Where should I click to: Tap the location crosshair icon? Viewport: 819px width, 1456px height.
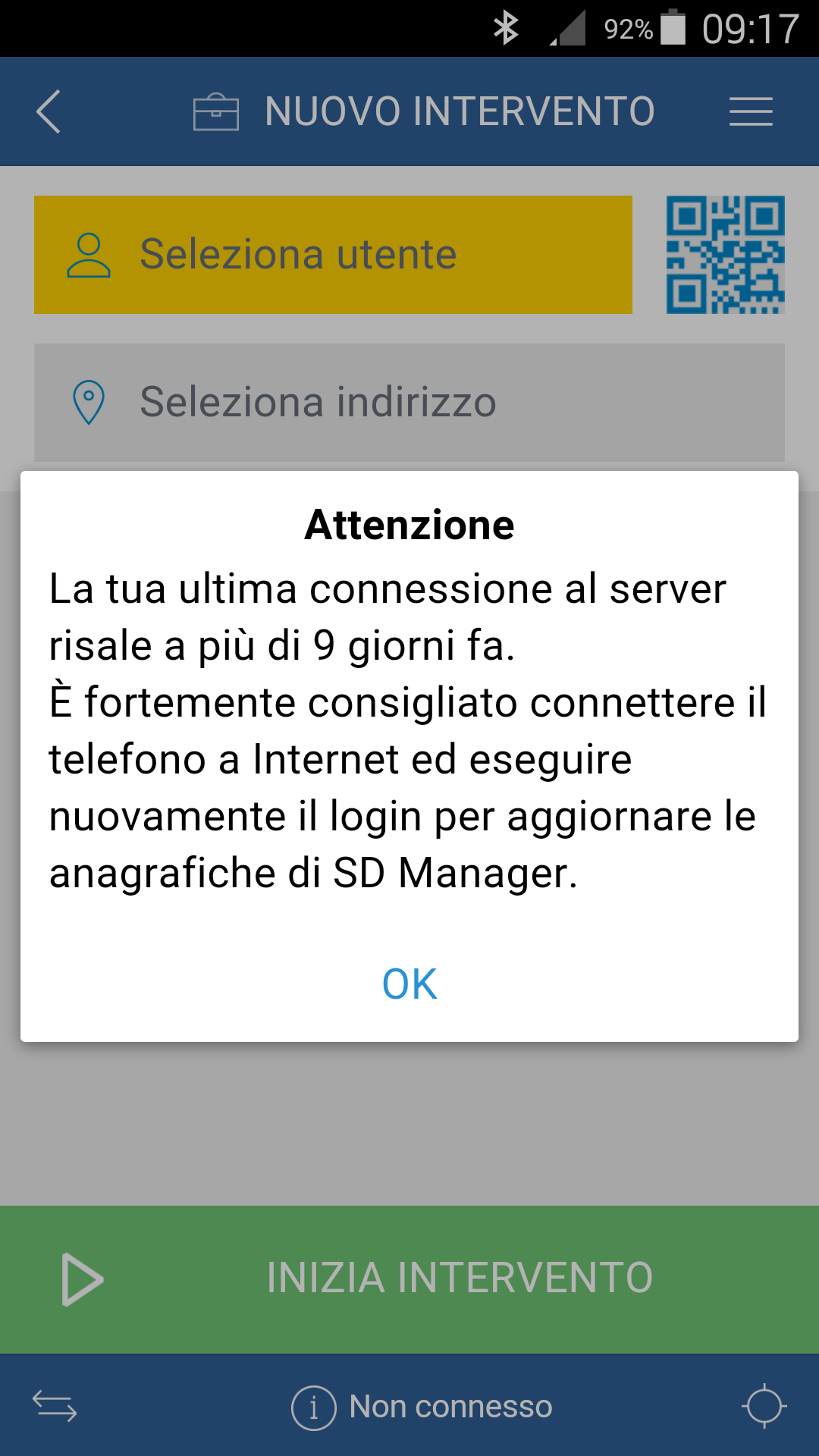coord(764,1407)
